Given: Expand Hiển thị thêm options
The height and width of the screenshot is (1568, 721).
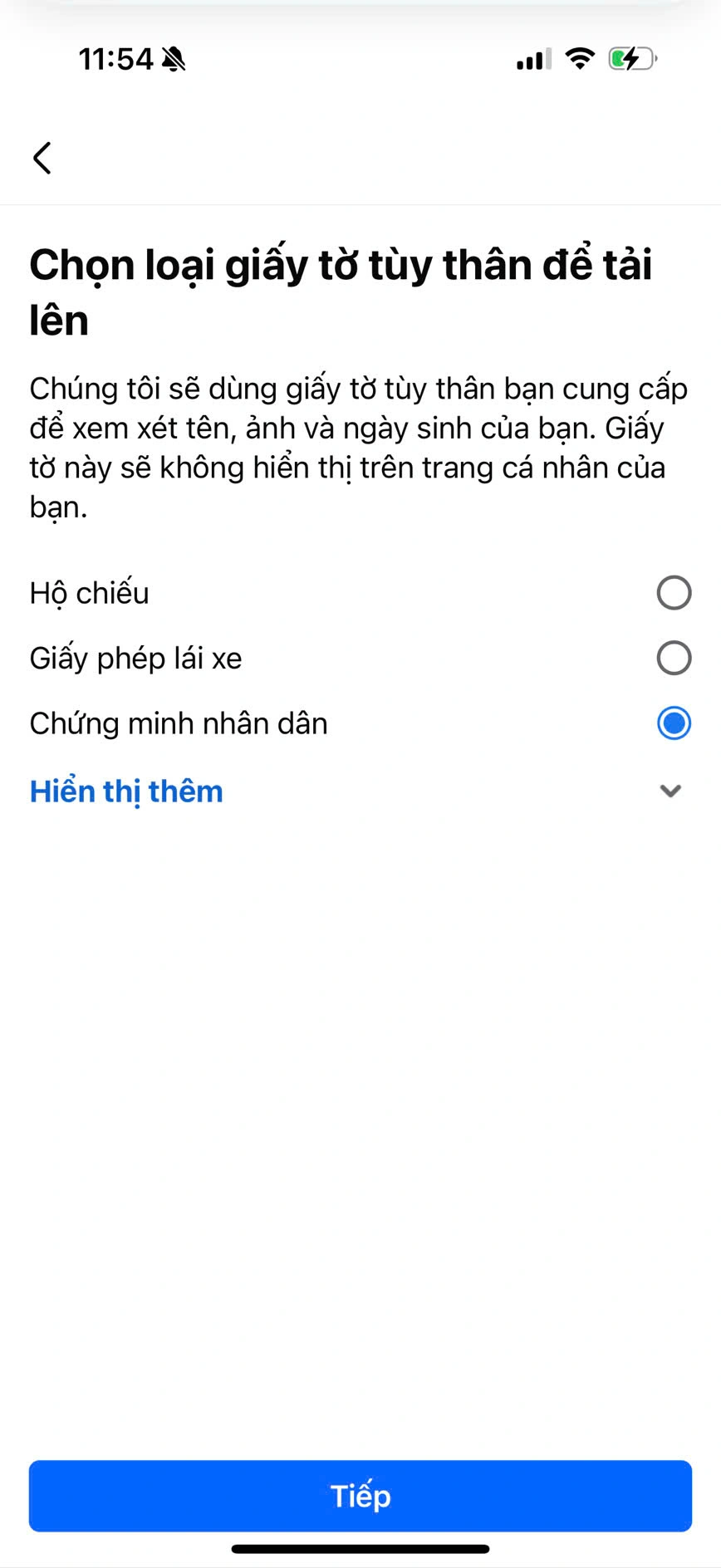Looking at the screenshot, I should point(360,791).
